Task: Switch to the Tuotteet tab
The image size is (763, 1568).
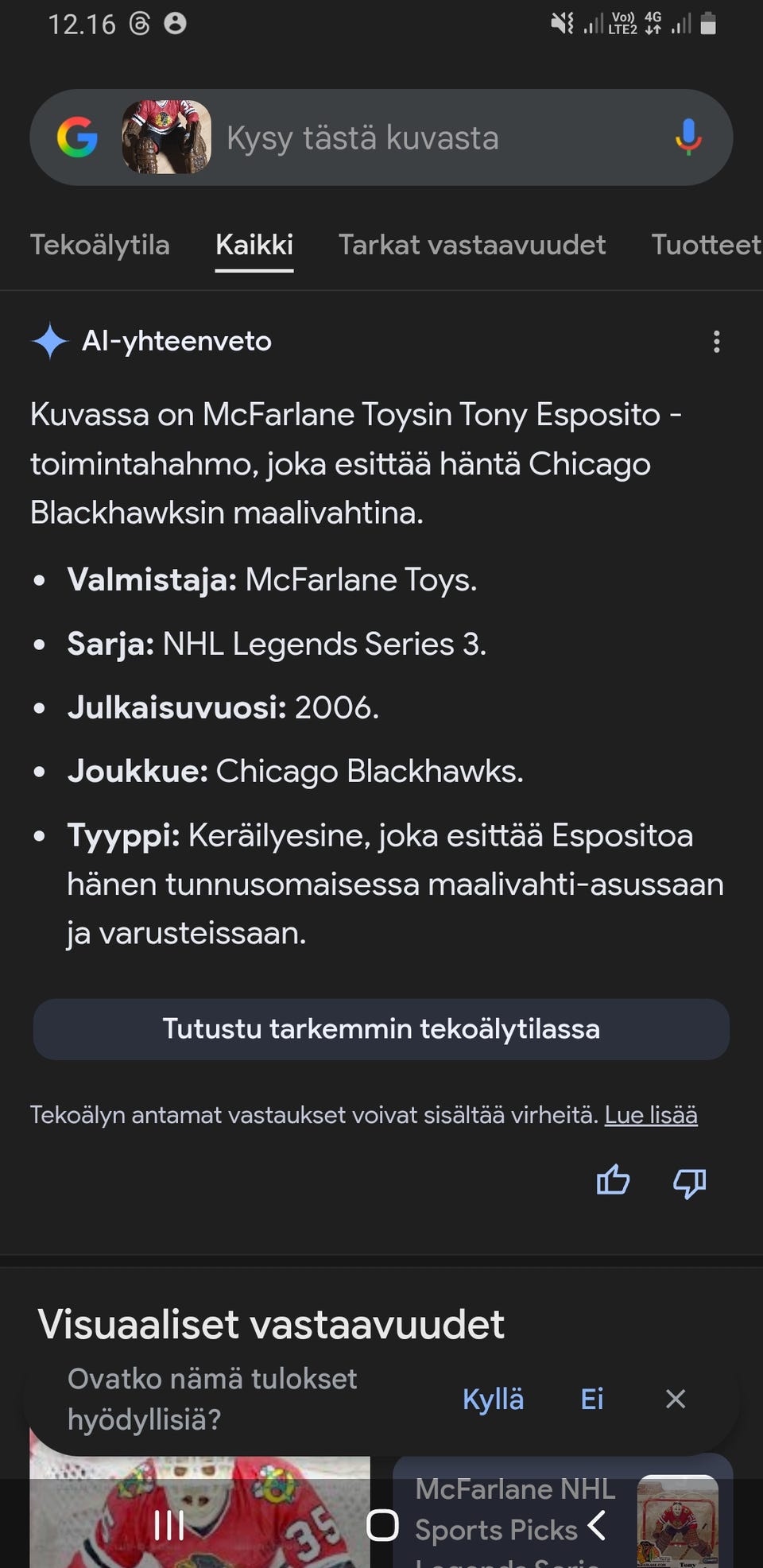Action: [706, 245]
